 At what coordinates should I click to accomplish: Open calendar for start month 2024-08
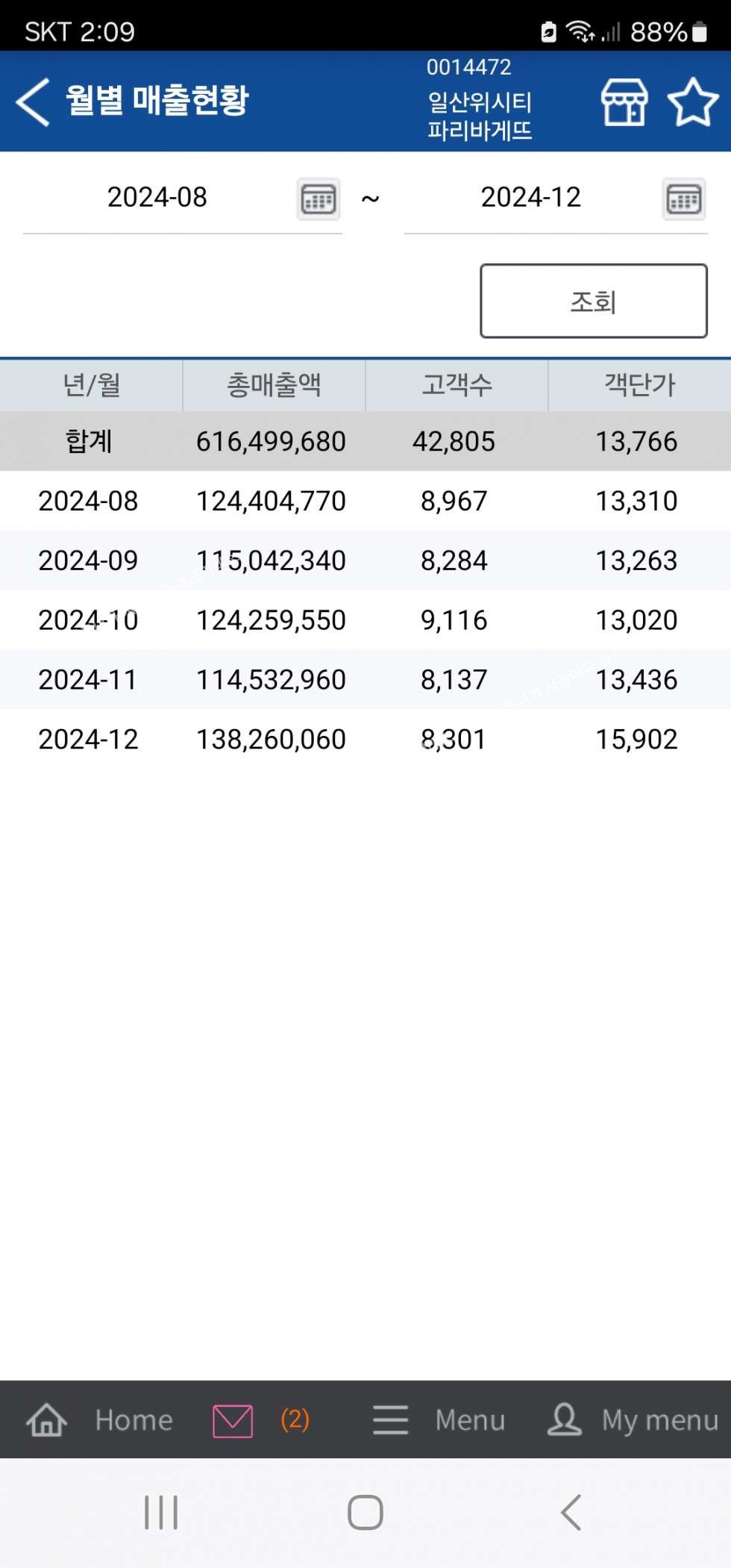point(319,199)
